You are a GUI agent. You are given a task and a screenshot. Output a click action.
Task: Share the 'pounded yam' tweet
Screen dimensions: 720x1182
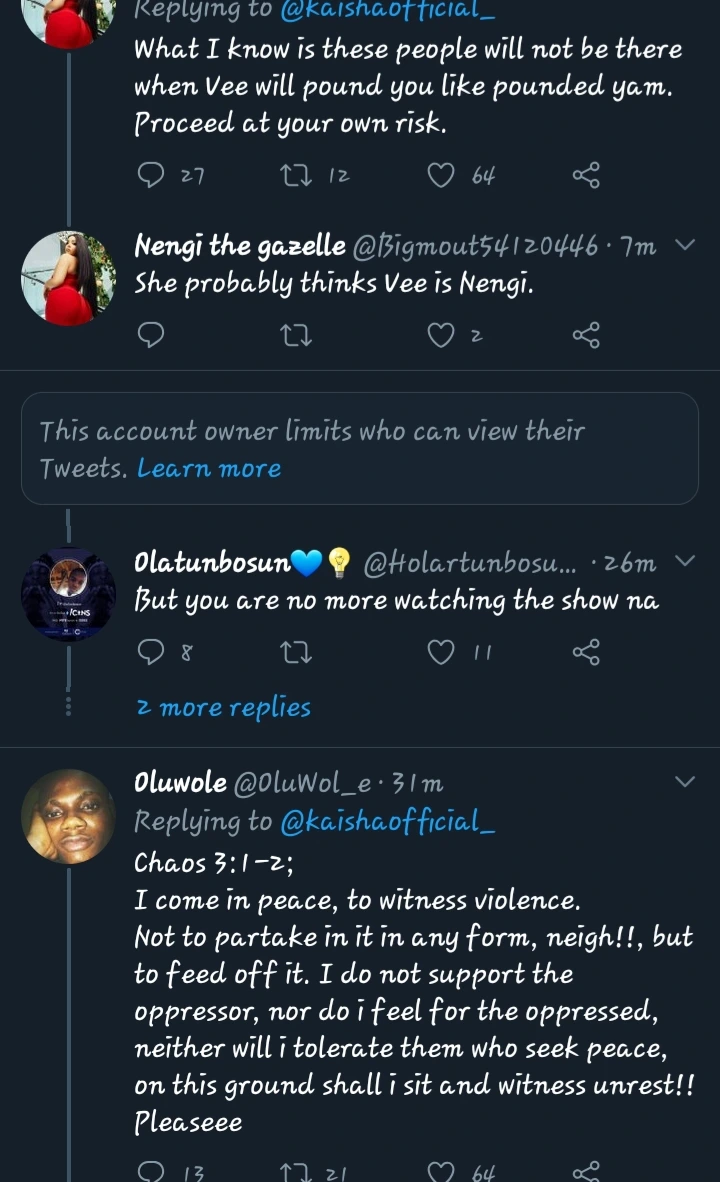pyautogui.click(x=586, y=176)
